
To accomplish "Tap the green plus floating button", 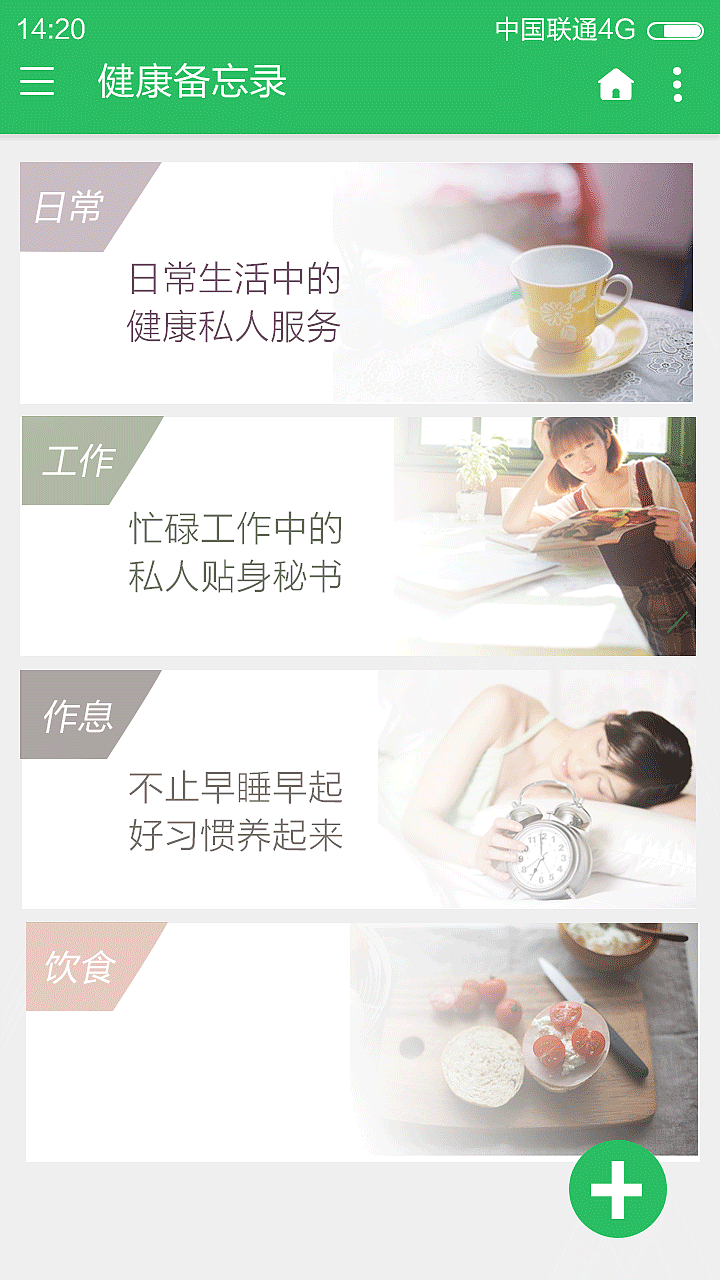I will click(x=618, y=1187).
